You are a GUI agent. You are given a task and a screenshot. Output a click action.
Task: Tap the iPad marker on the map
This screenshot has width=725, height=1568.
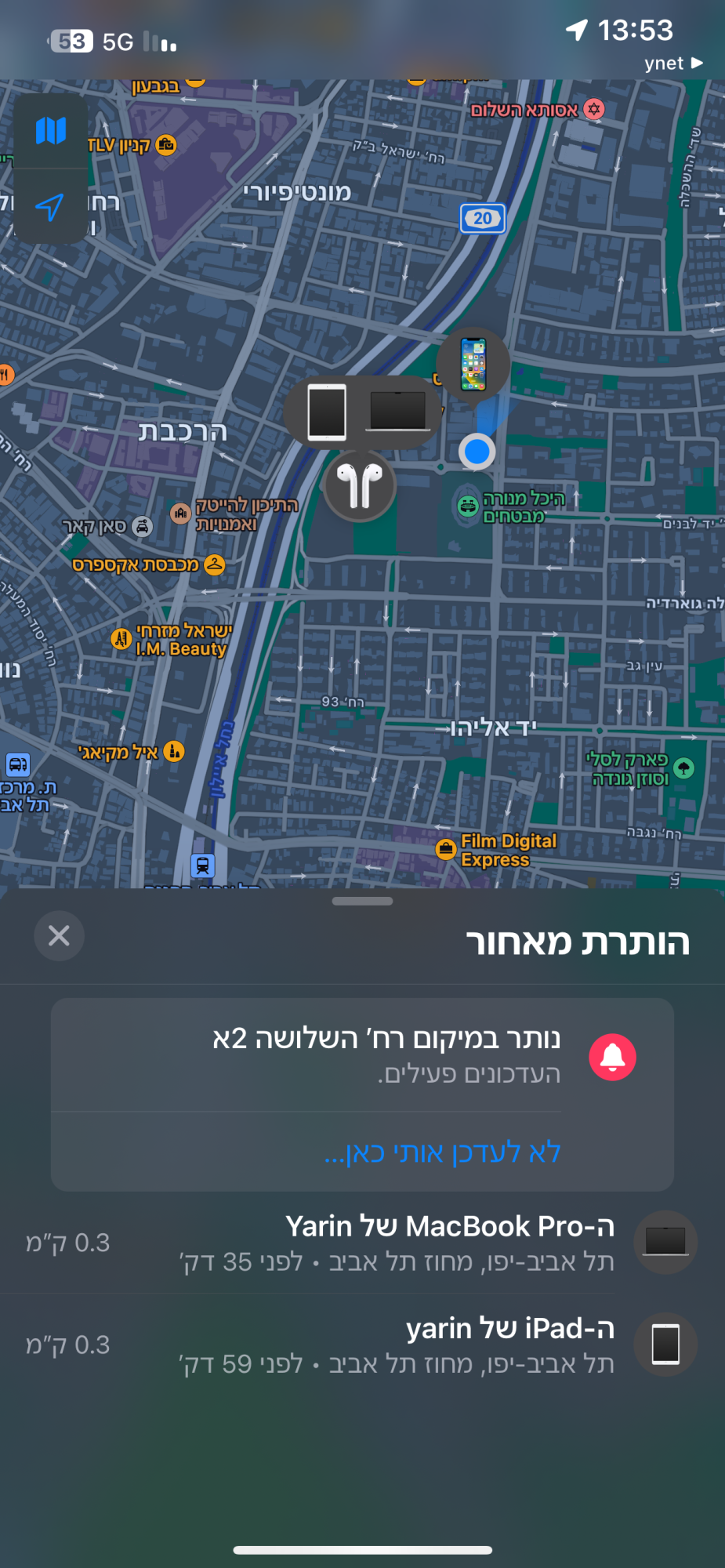(327, 412)
